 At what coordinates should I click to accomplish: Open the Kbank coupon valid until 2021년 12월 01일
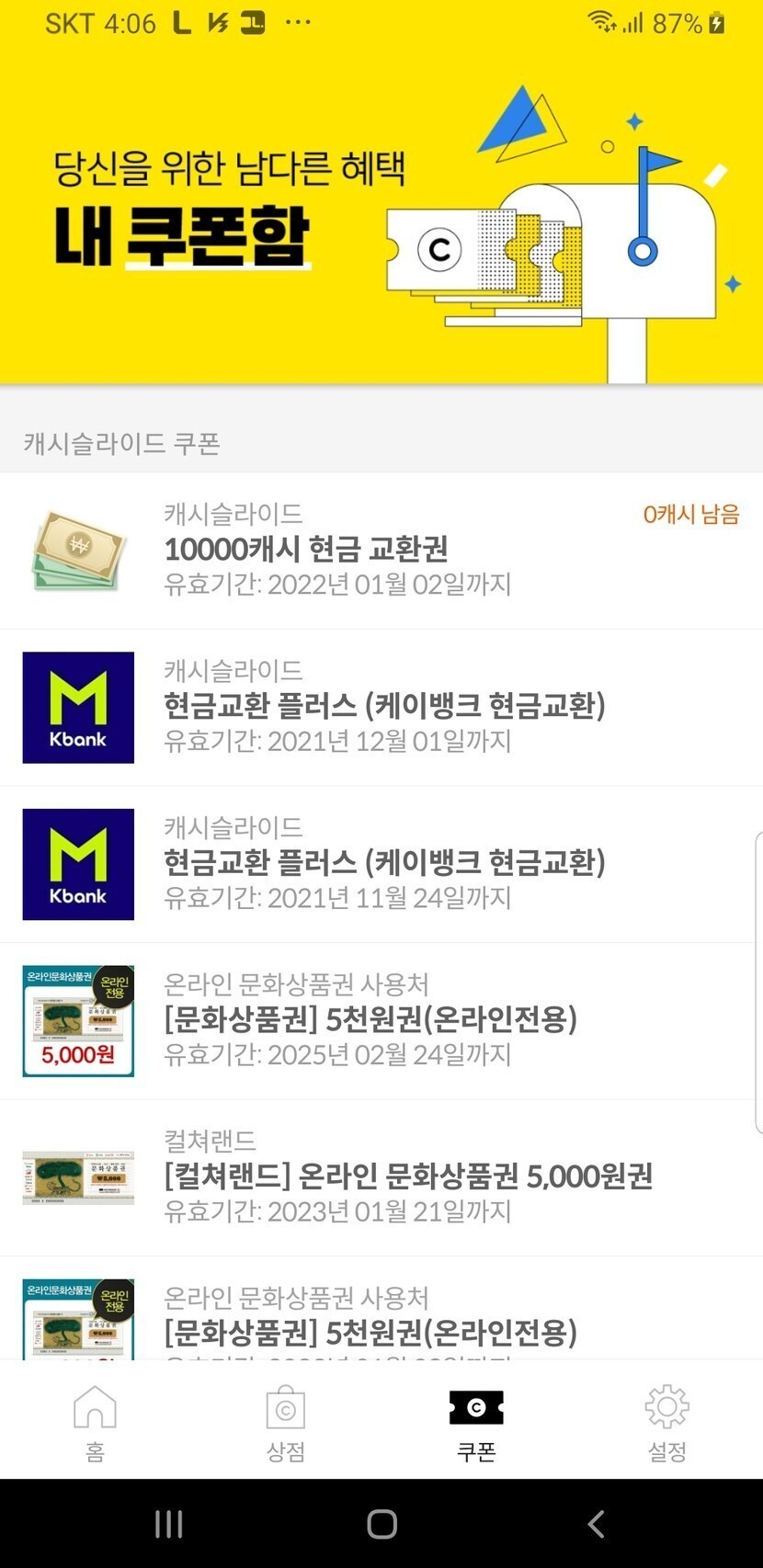click(381, 707)
